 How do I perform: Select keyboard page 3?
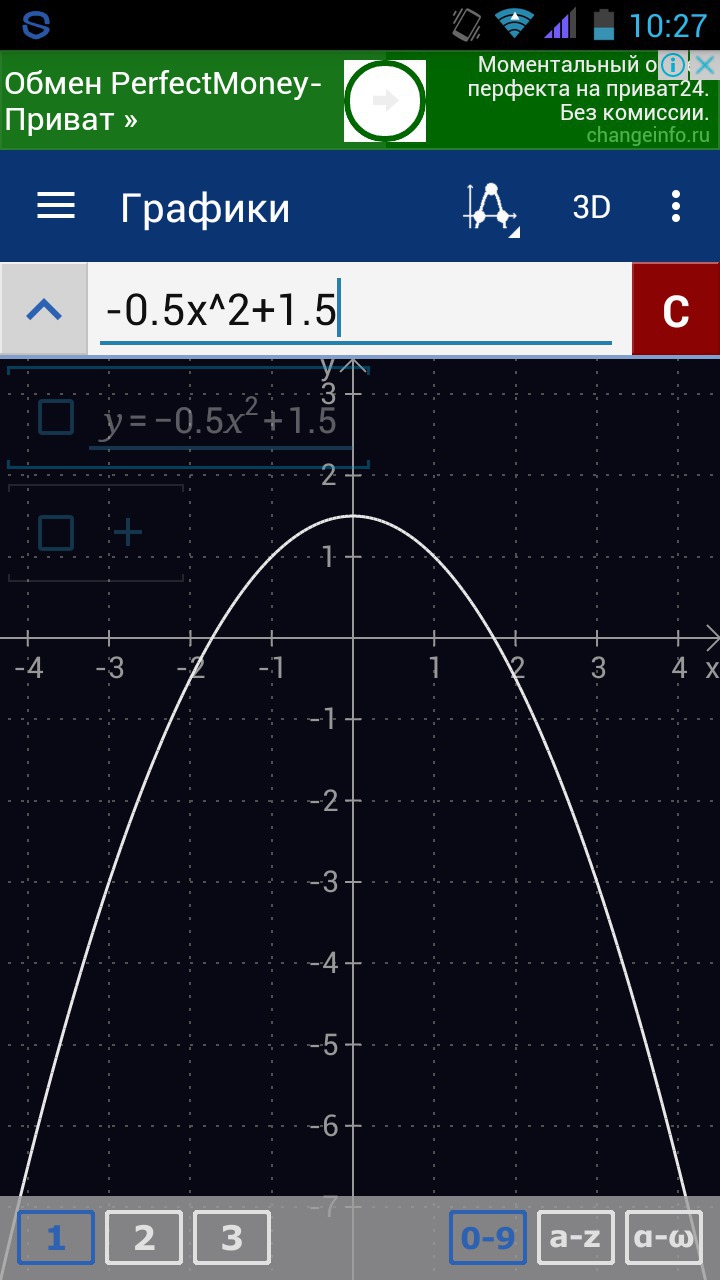point(232,1238)
